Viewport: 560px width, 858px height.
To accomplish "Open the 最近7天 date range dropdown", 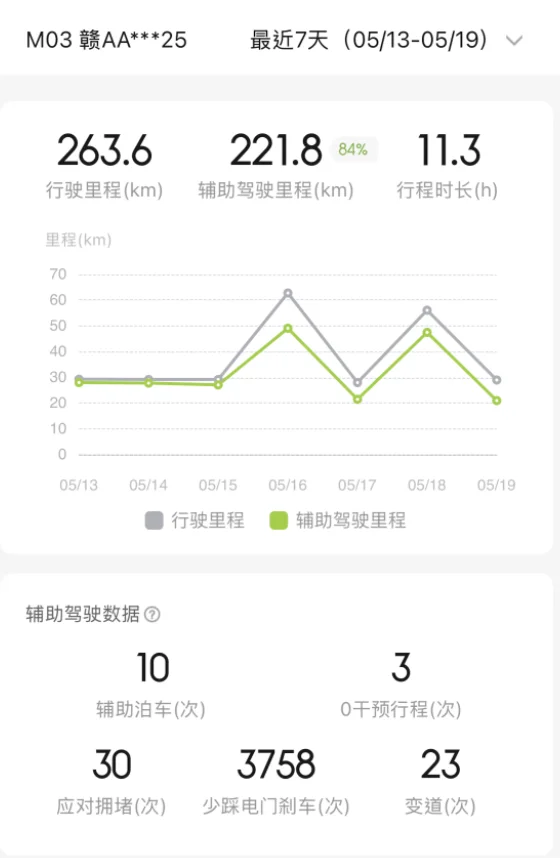I will [x=386, y=40].
